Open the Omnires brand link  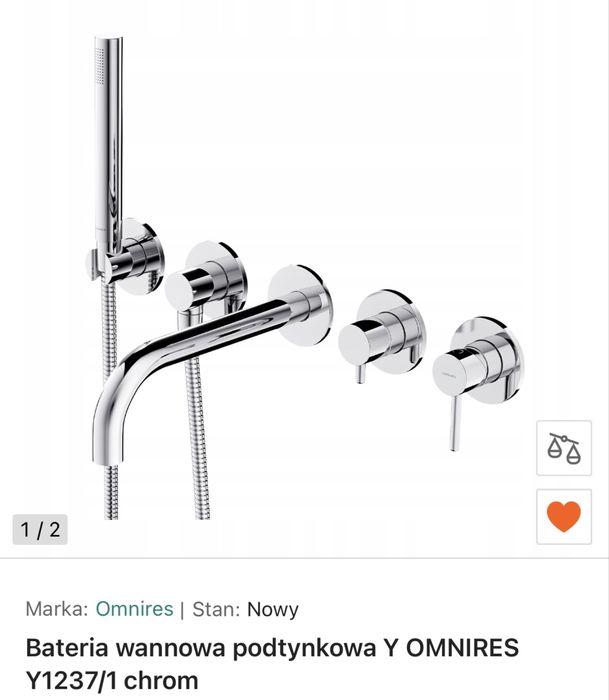(x=134, y=609)
